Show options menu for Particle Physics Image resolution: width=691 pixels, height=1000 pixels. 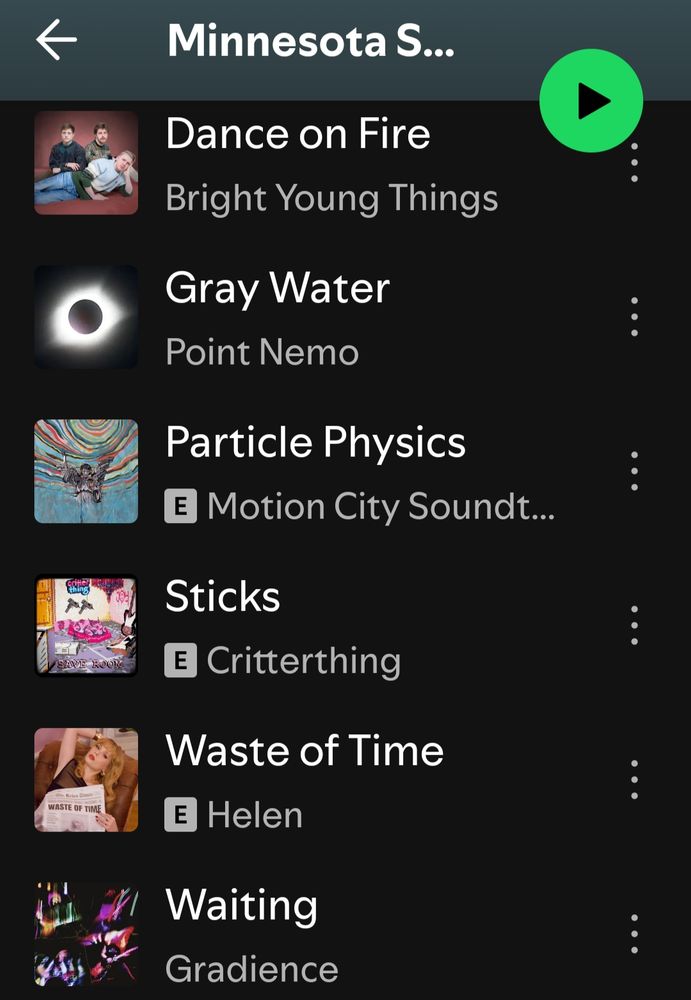click(x=634, y=471)
